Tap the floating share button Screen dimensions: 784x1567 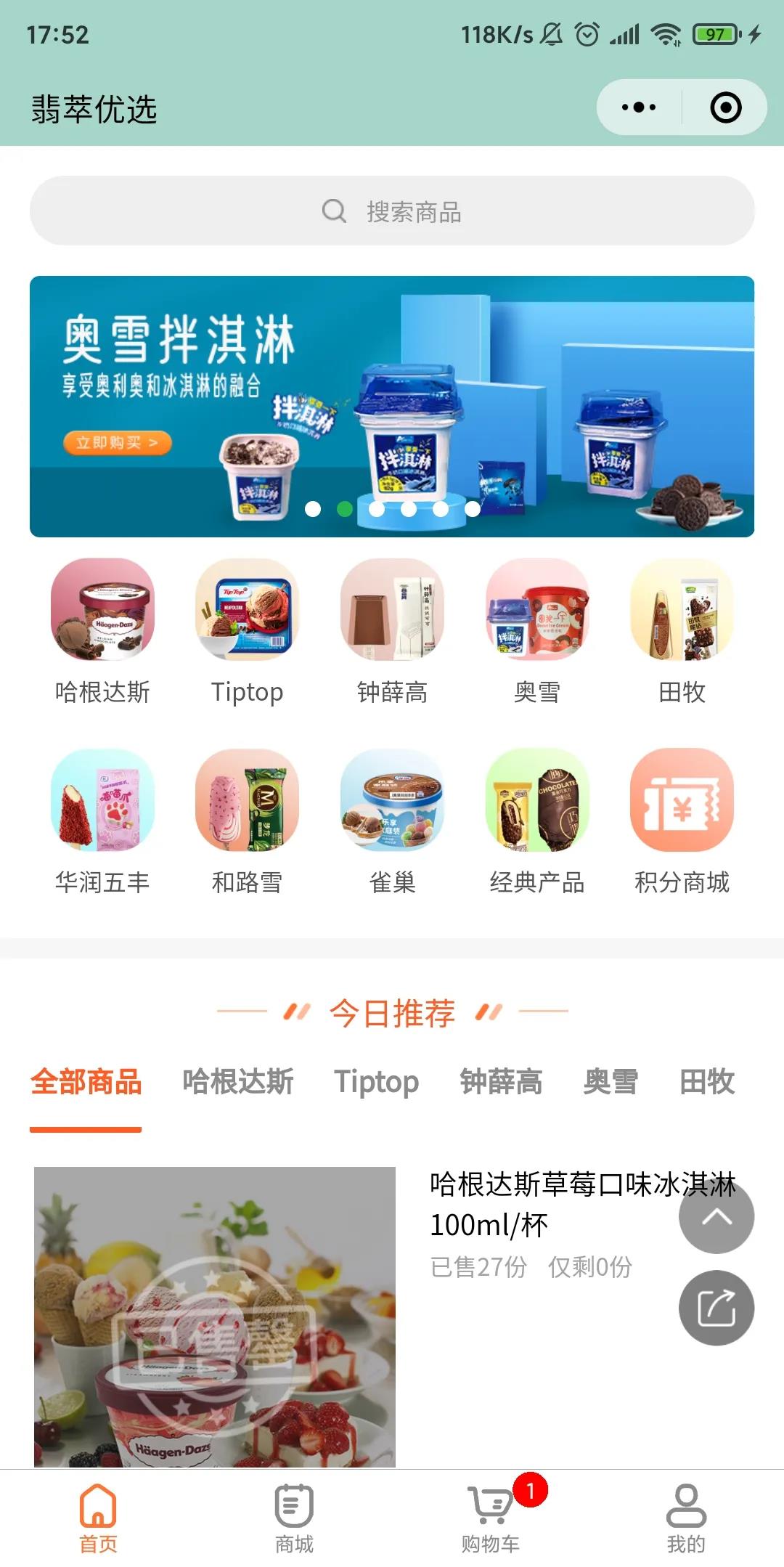click(x=716, y=1308)
